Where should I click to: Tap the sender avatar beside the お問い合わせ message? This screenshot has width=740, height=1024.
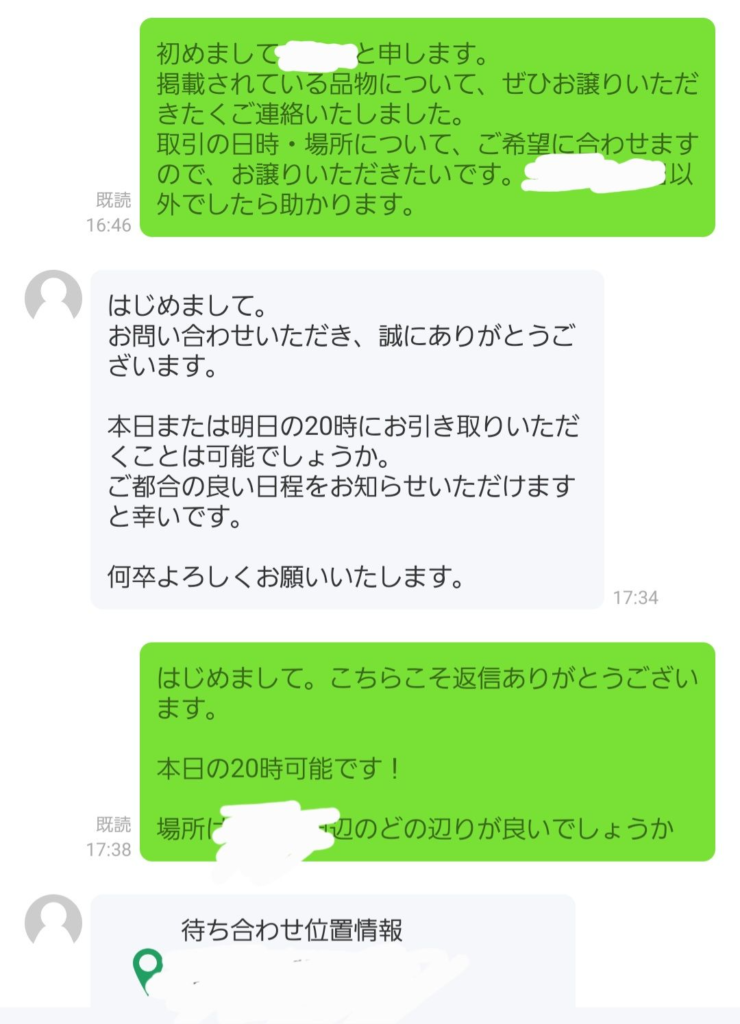click(53, 298)
